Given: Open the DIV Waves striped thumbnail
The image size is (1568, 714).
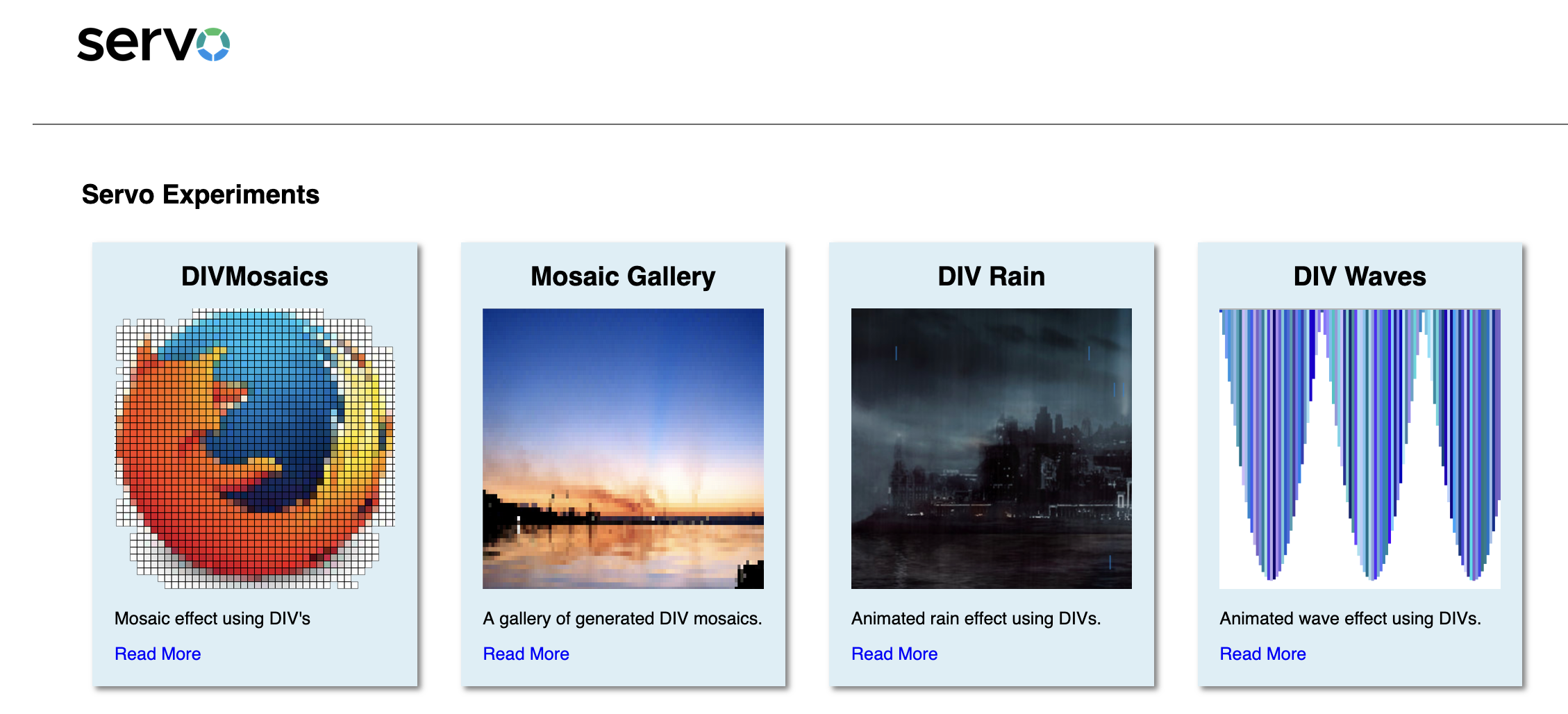Looking at the screenshot, I should [x=1360, y=449].
